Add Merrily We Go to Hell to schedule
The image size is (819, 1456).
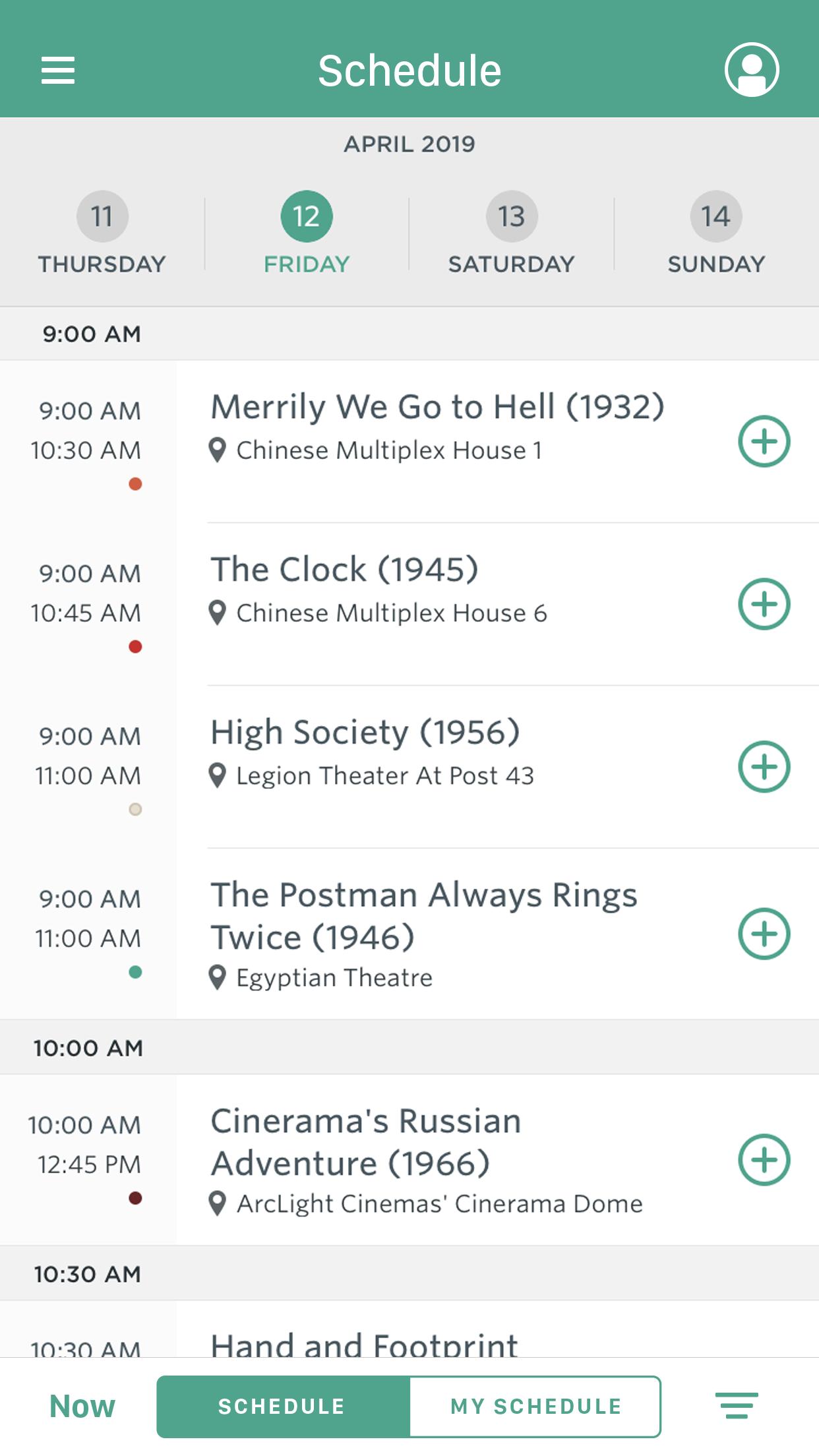coord(765,442)
